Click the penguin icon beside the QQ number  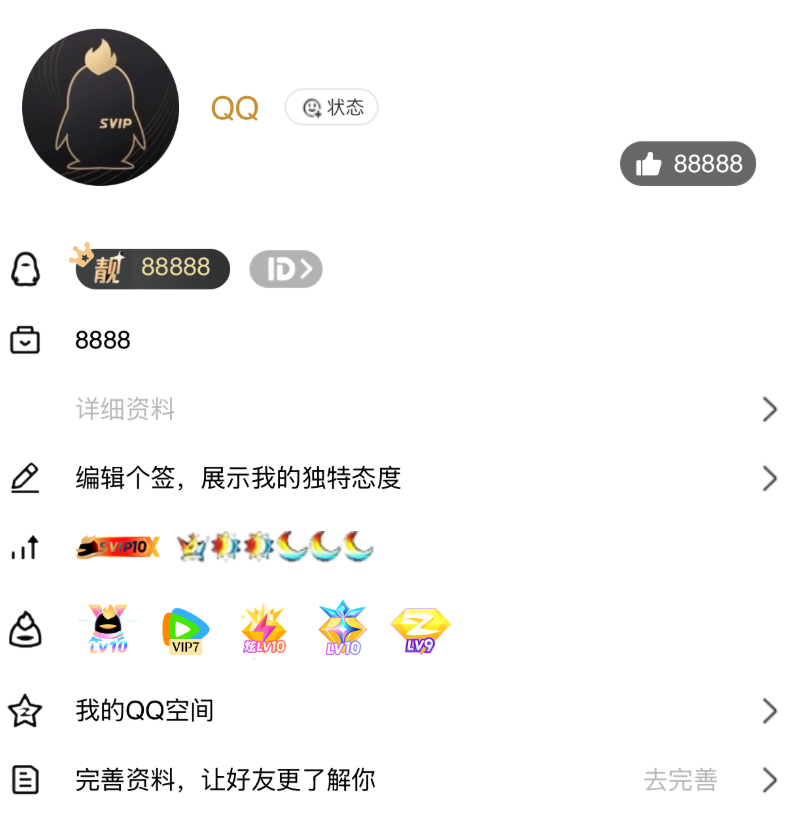pyautogui.click(x=27, y=269)
